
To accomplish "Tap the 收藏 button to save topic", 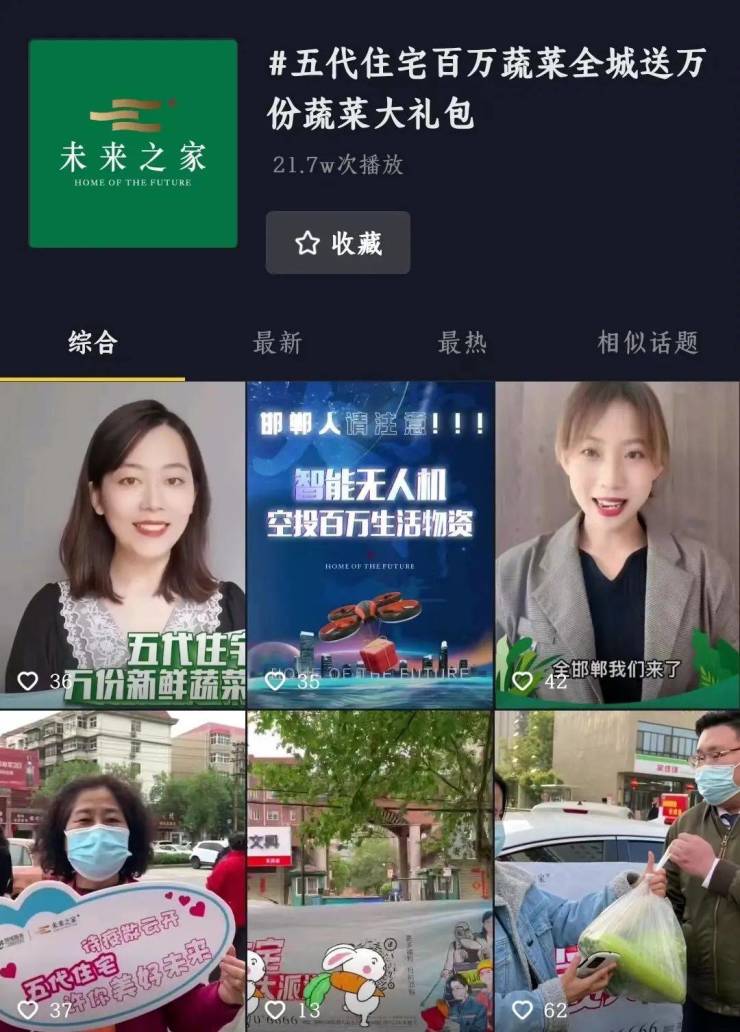I will [338, 243].
